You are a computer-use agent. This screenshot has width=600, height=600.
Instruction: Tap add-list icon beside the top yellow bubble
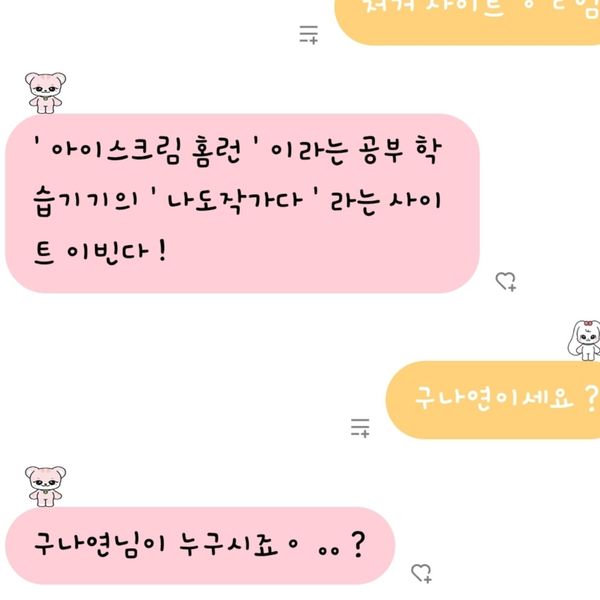click(x=309, y=35)
